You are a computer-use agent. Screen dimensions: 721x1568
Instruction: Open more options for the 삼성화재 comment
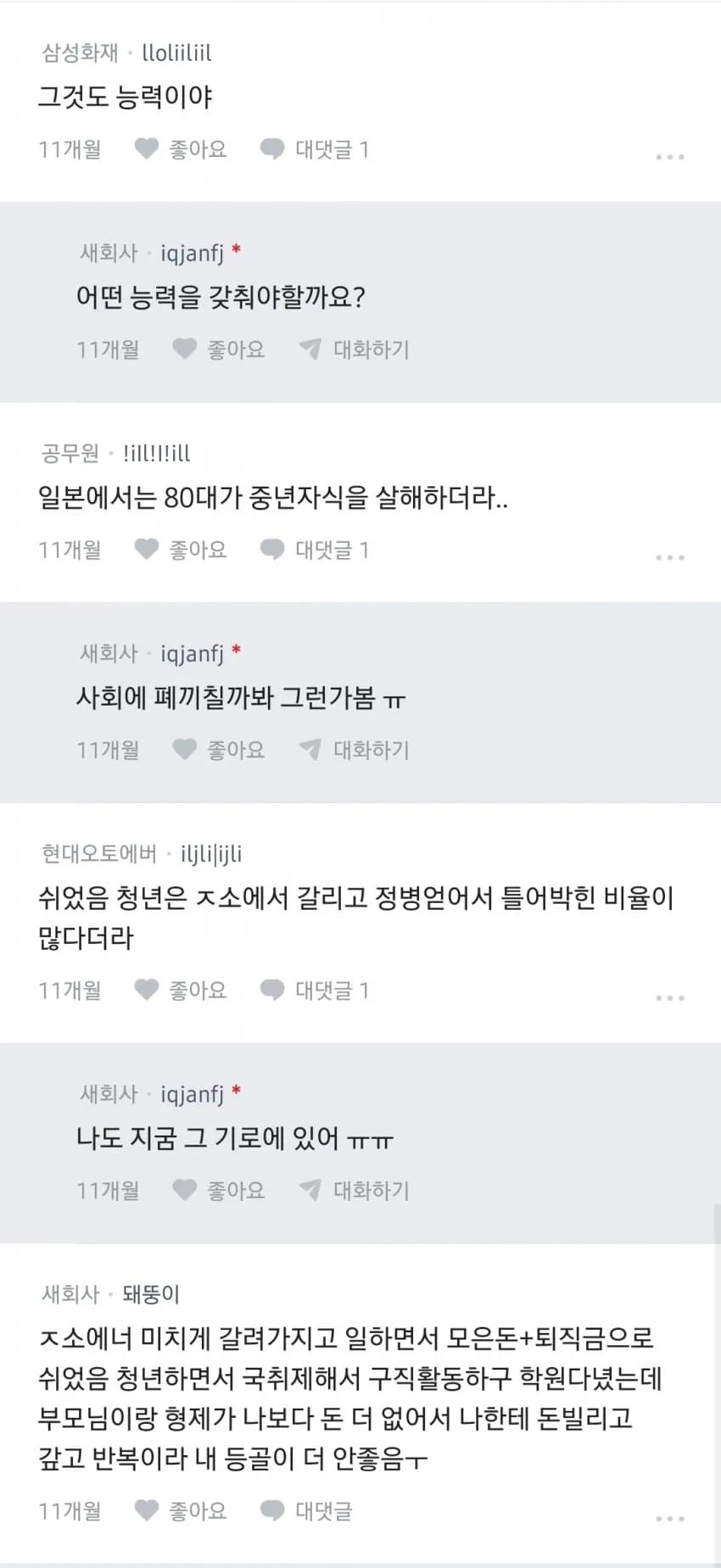click(670, 157)
